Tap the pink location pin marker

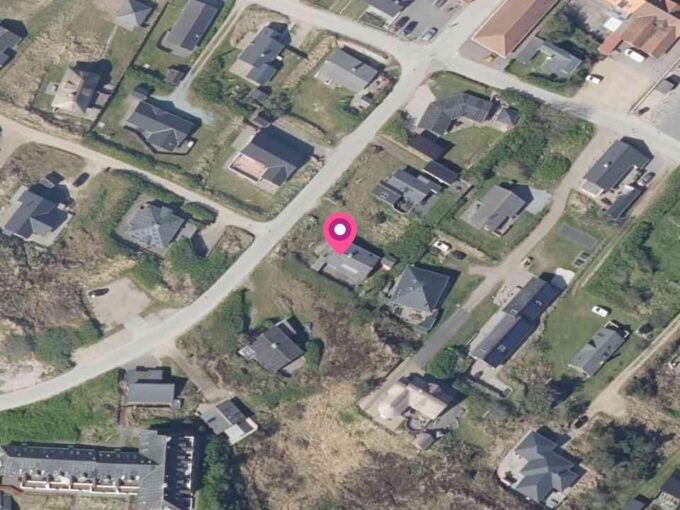340,232
